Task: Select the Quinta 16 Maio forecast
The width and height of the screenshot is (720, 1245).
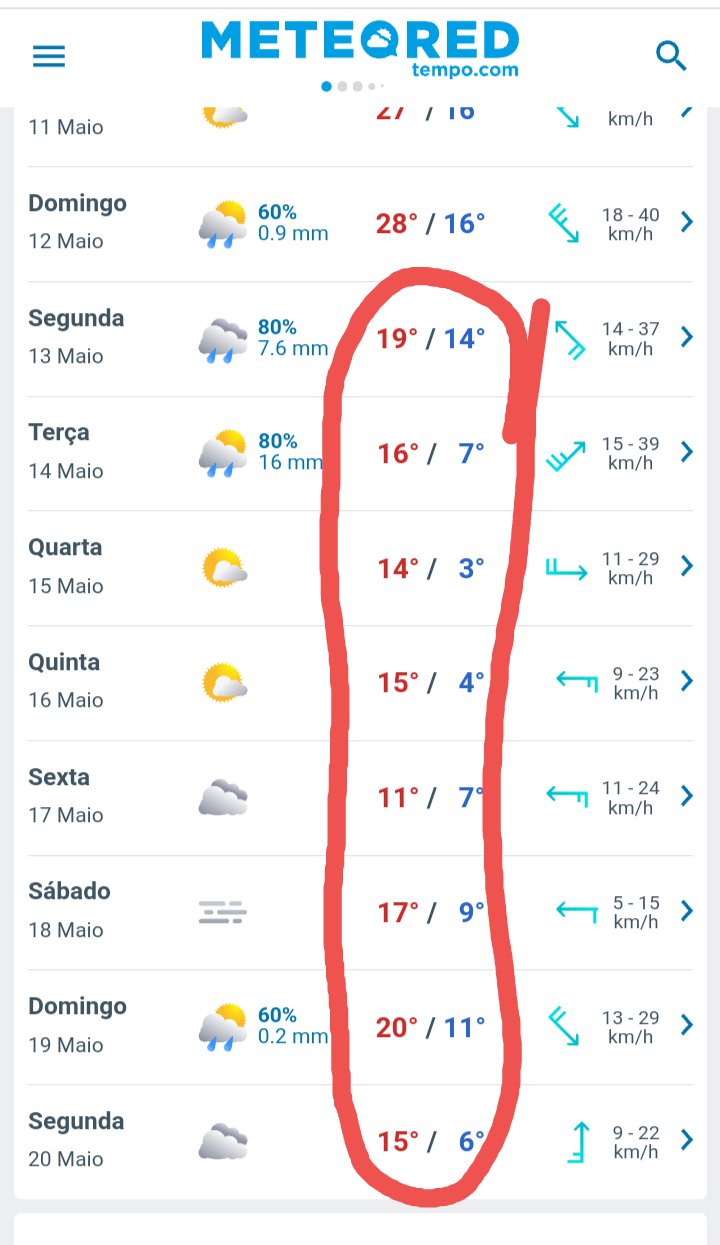Action: 360,683
